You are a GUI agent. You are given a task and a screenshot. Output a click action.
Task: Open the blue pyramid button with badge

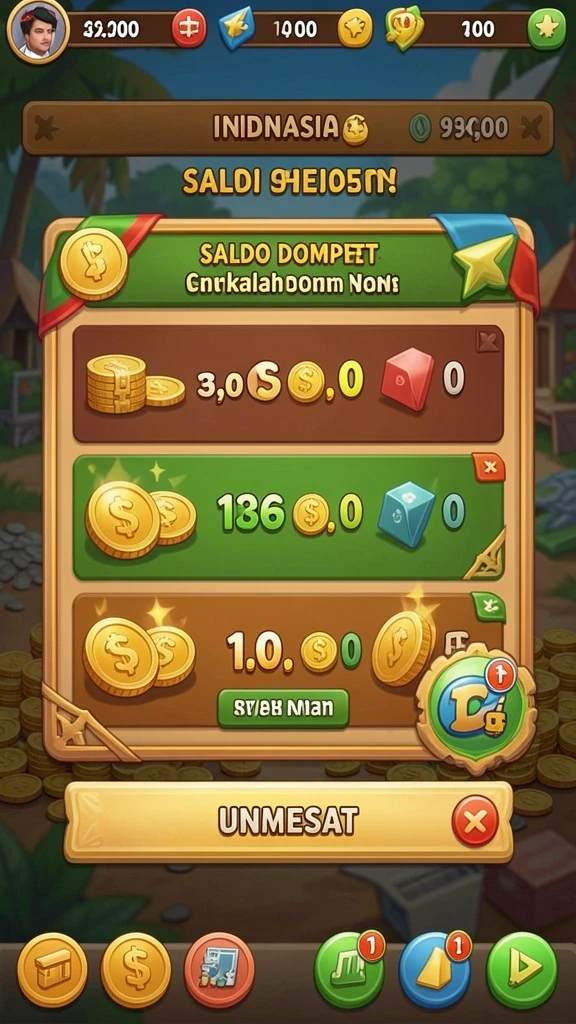click(x=434, y=972)
